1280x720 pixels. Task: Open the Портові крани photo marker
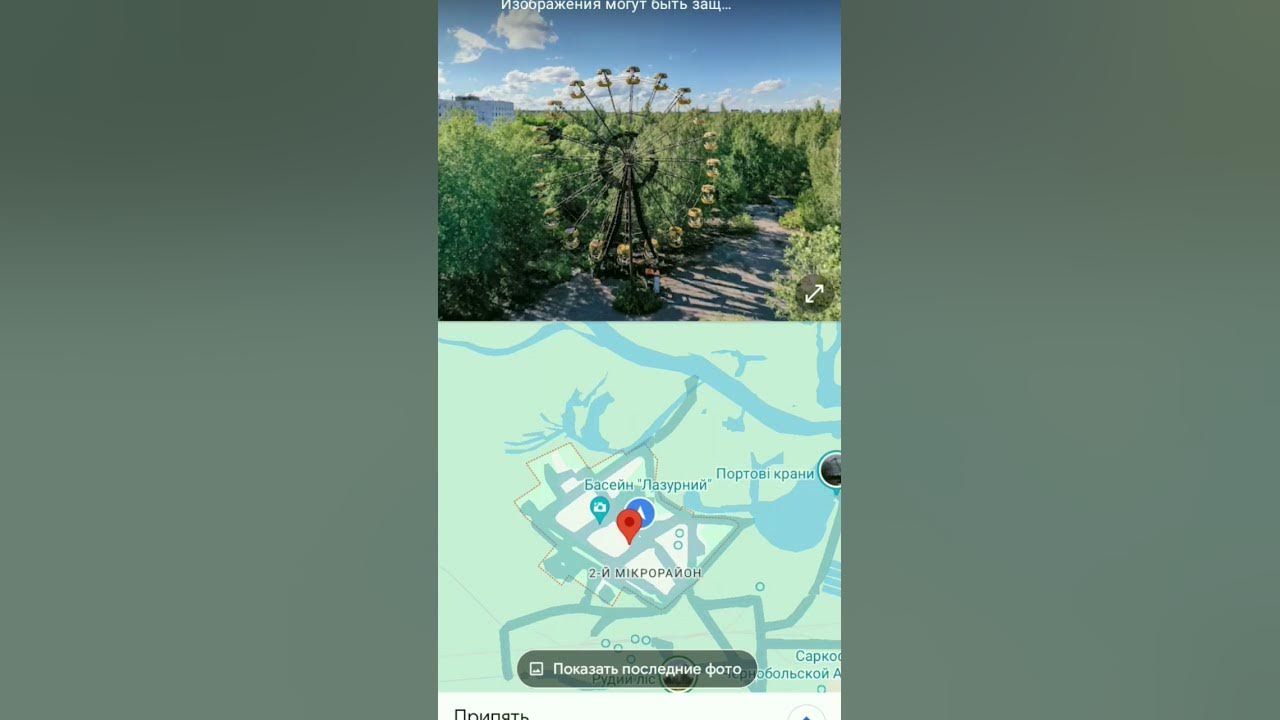tap(831, 470)
